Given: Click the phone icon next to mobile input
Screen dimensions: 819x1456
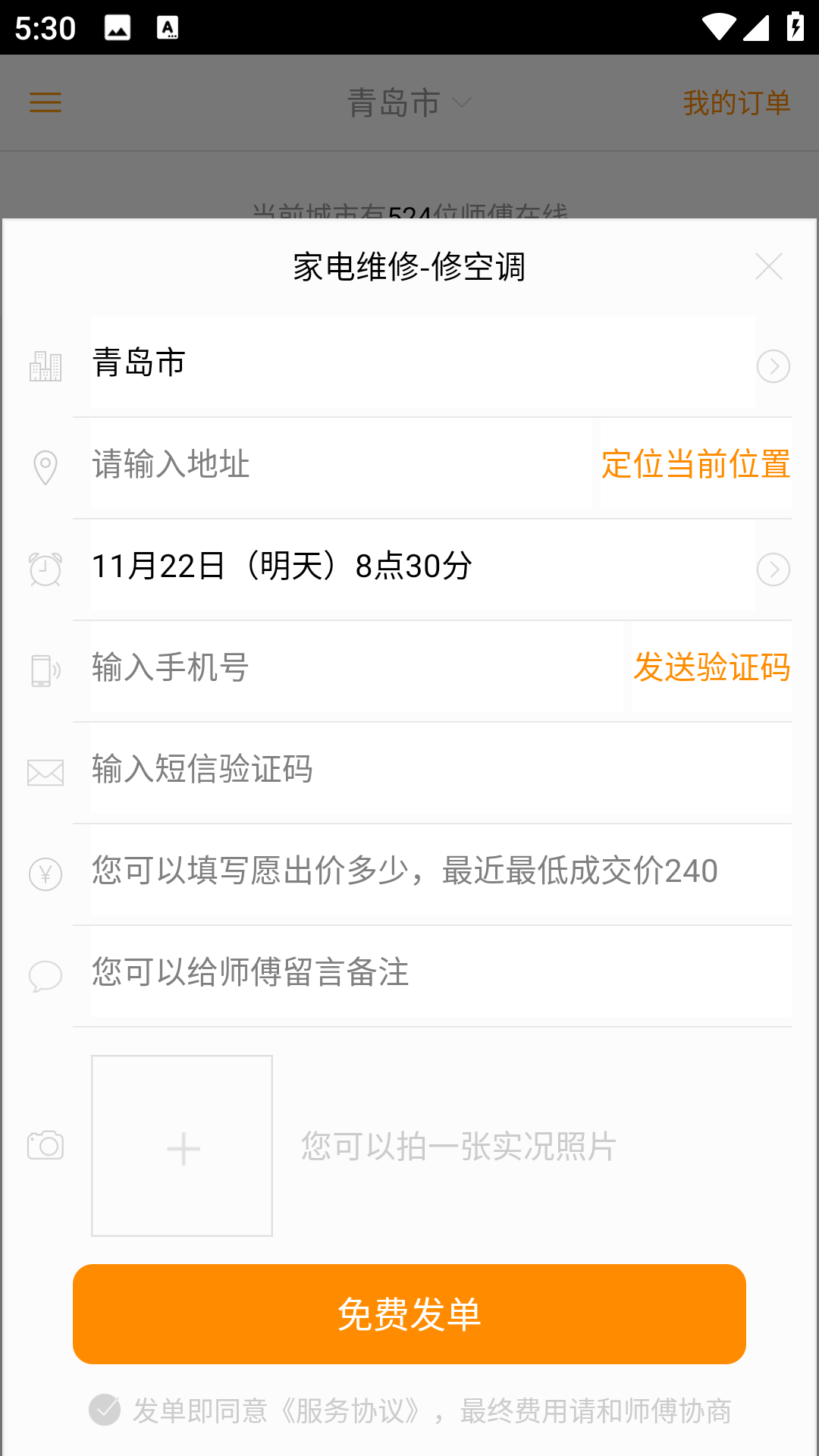Looking at the screenshot, I should pyautogui.click(x=45, y=670).
